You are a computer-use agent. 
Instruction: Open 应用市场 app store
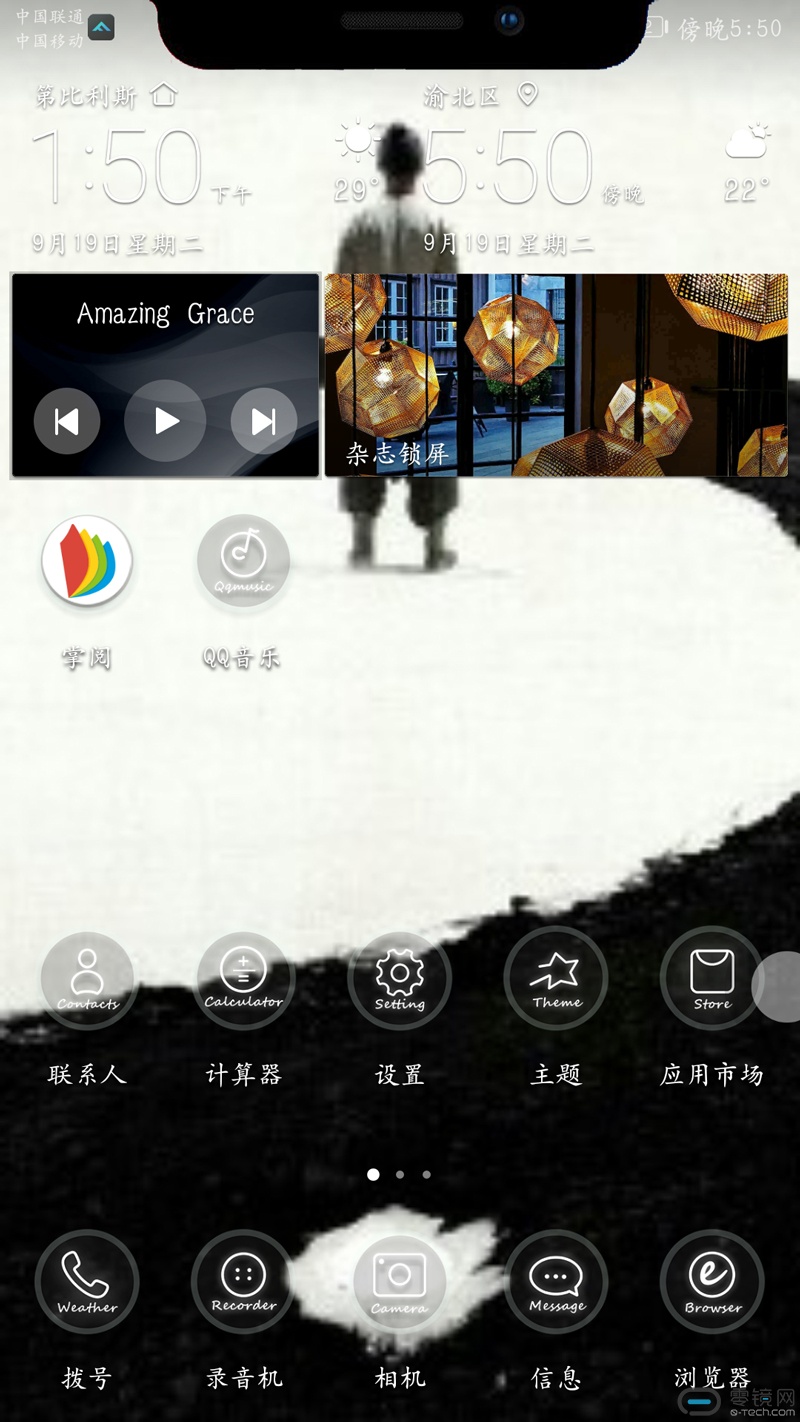(x=712, y=980)
